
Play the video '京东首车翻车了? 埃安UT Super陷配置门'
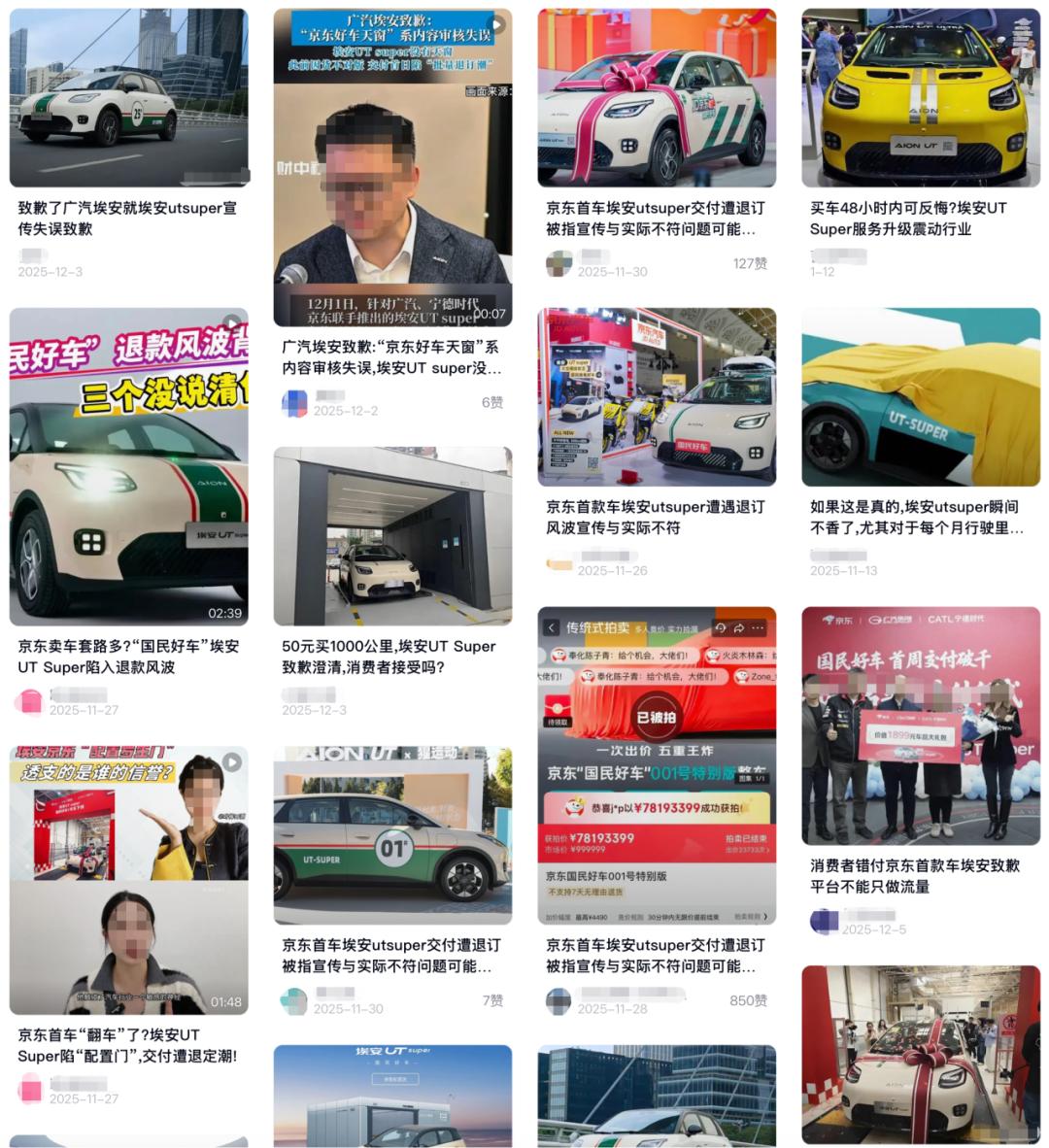point(128,879)
